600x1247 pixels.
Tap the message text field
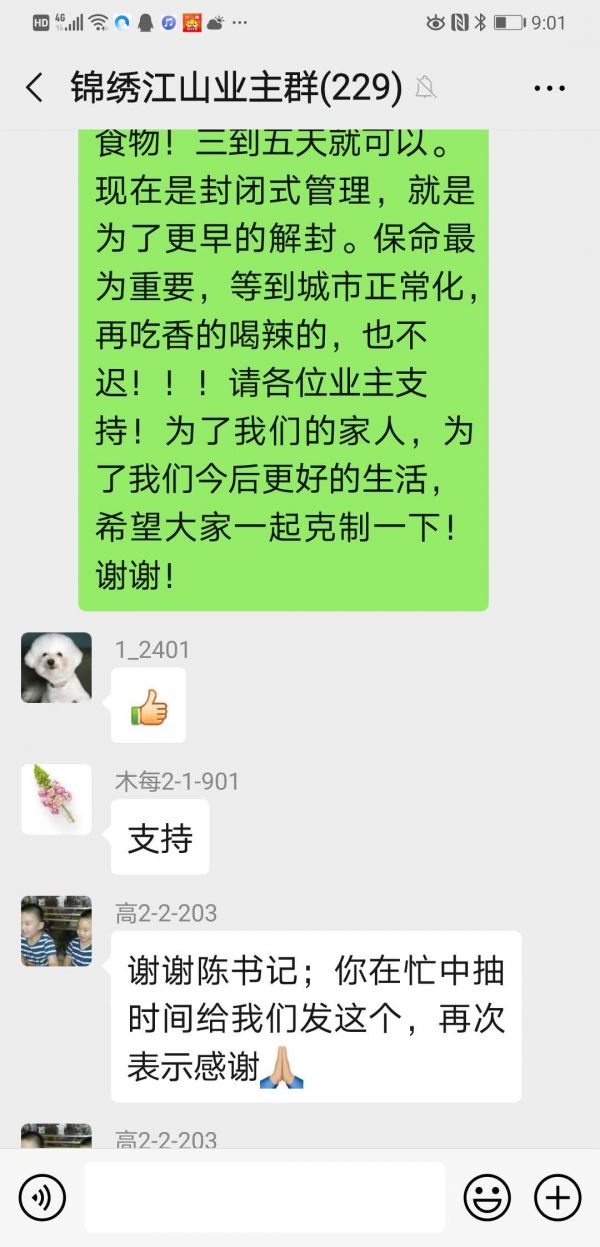coord(264,1196)
